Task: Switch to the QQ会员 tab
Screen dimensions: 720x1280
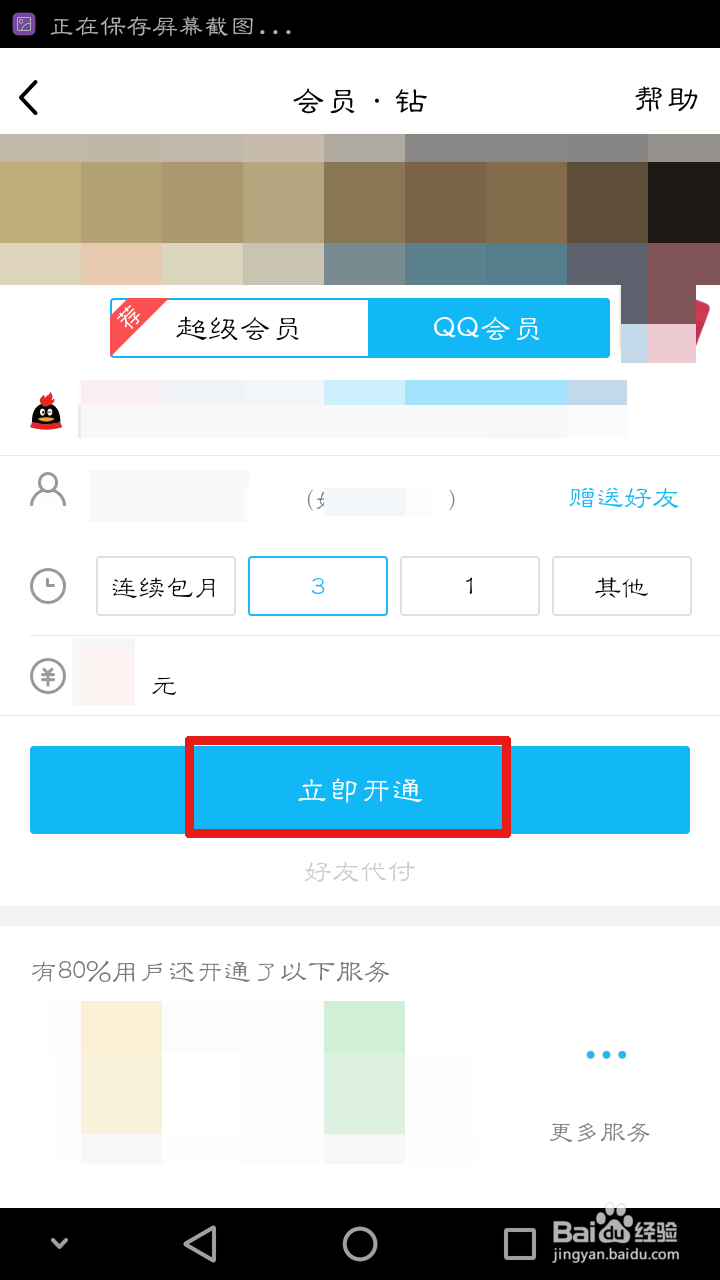Action: pos(490,327)
